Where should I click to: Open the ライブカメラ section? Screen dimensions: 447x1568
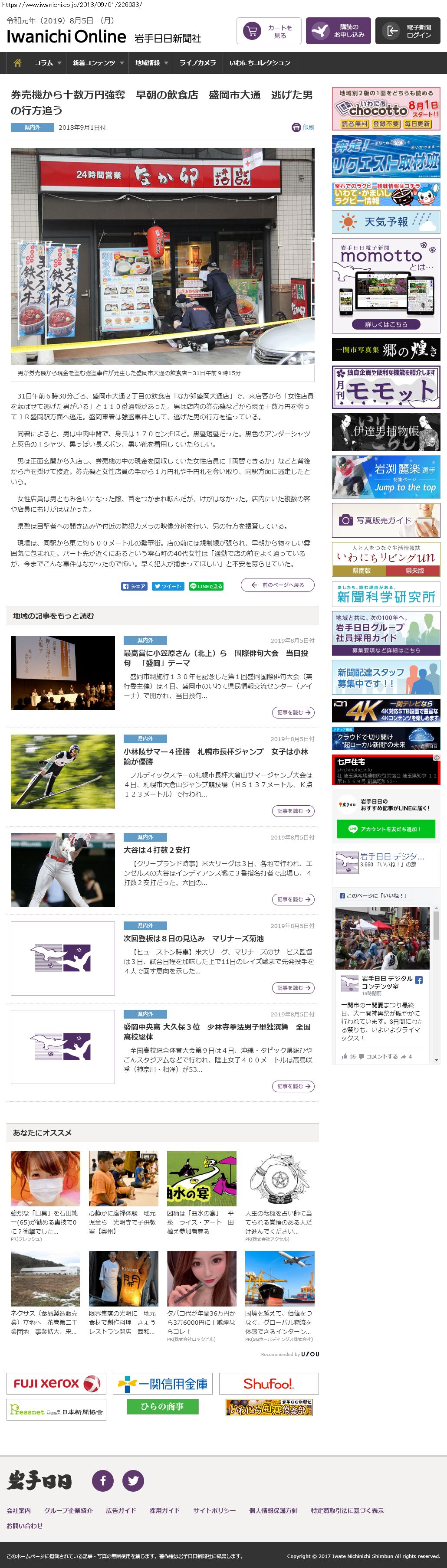point(197,63)
